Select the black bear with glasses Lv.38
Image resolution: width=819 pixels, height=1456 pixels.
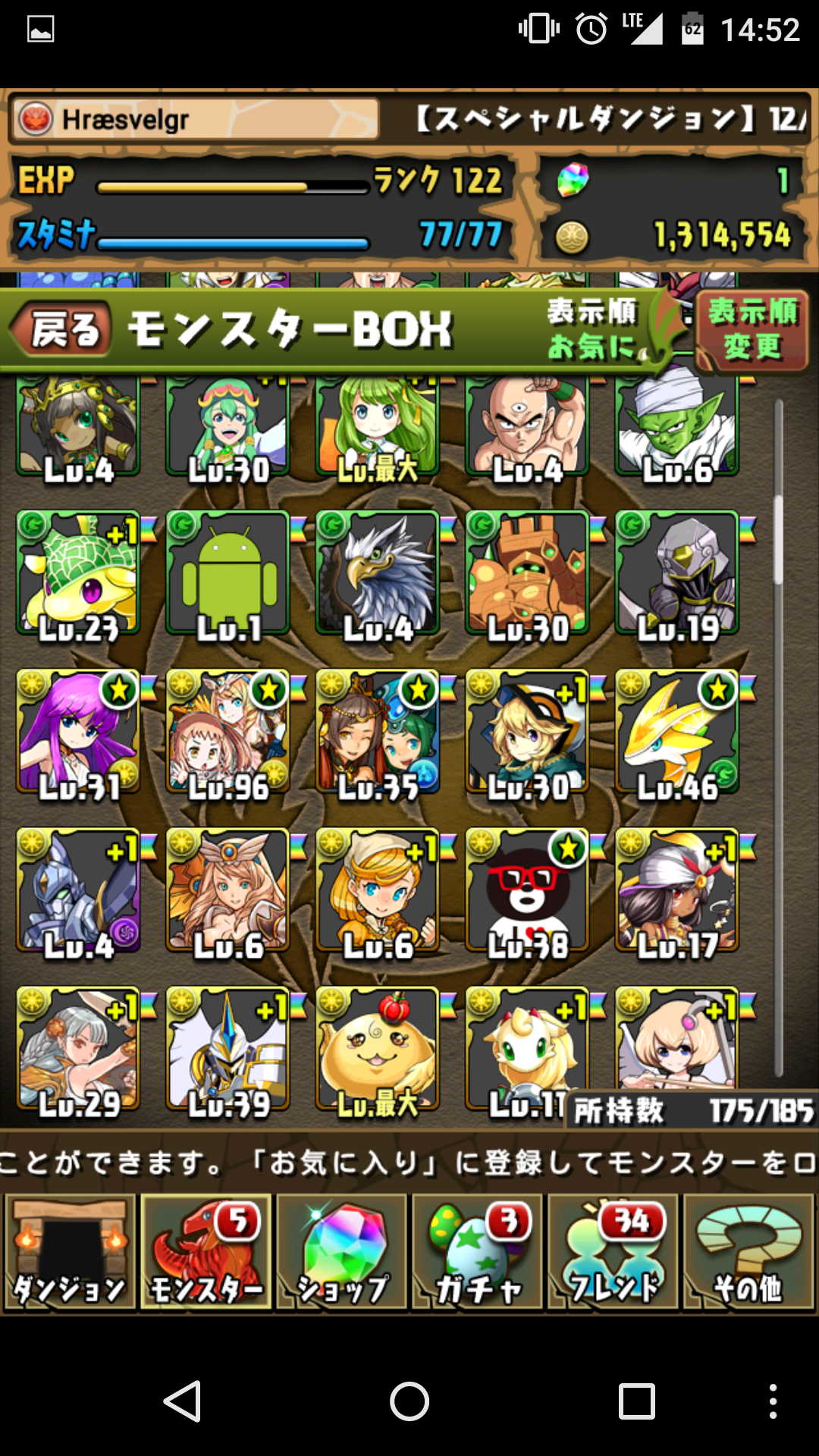pos(527,891)
